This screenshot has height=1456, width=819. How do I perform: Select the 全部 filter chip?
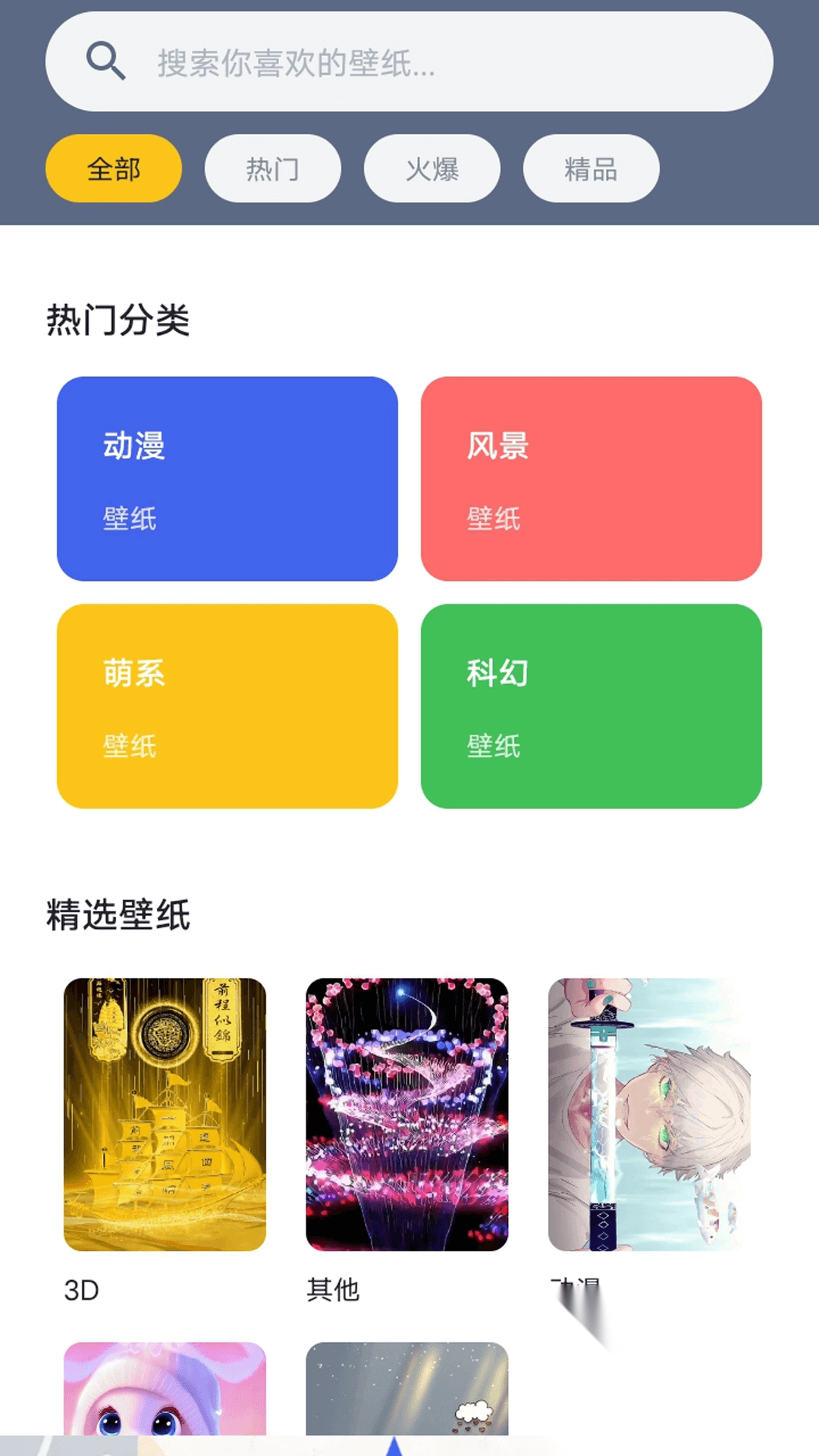click(x=112, y=168)
